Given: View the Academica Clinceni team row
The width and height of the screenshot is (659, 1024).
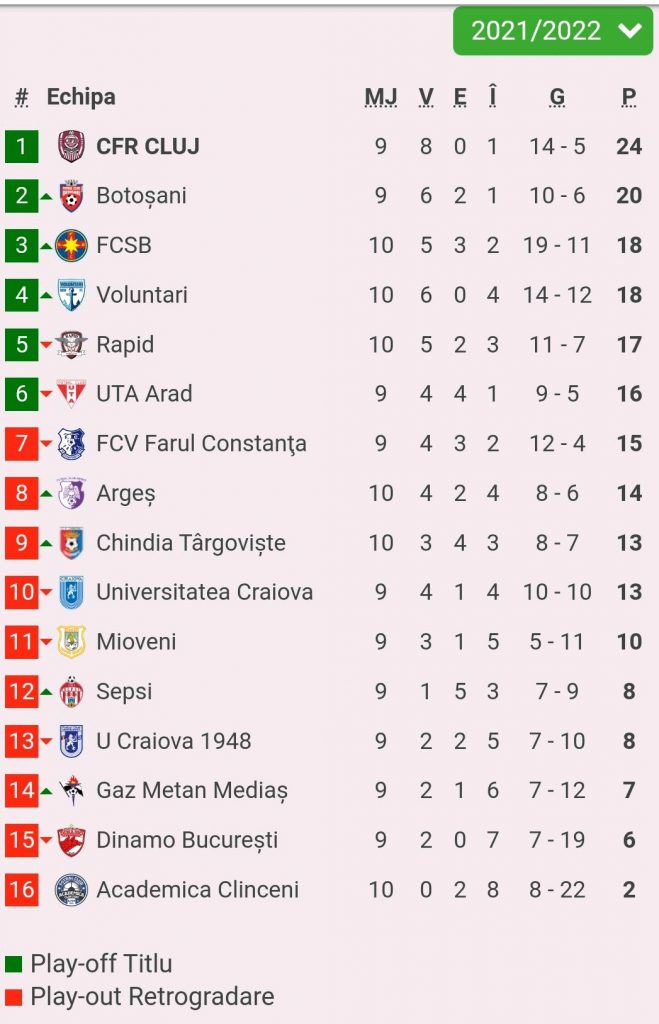Looking at the screenshot, I should coord(197,890).
